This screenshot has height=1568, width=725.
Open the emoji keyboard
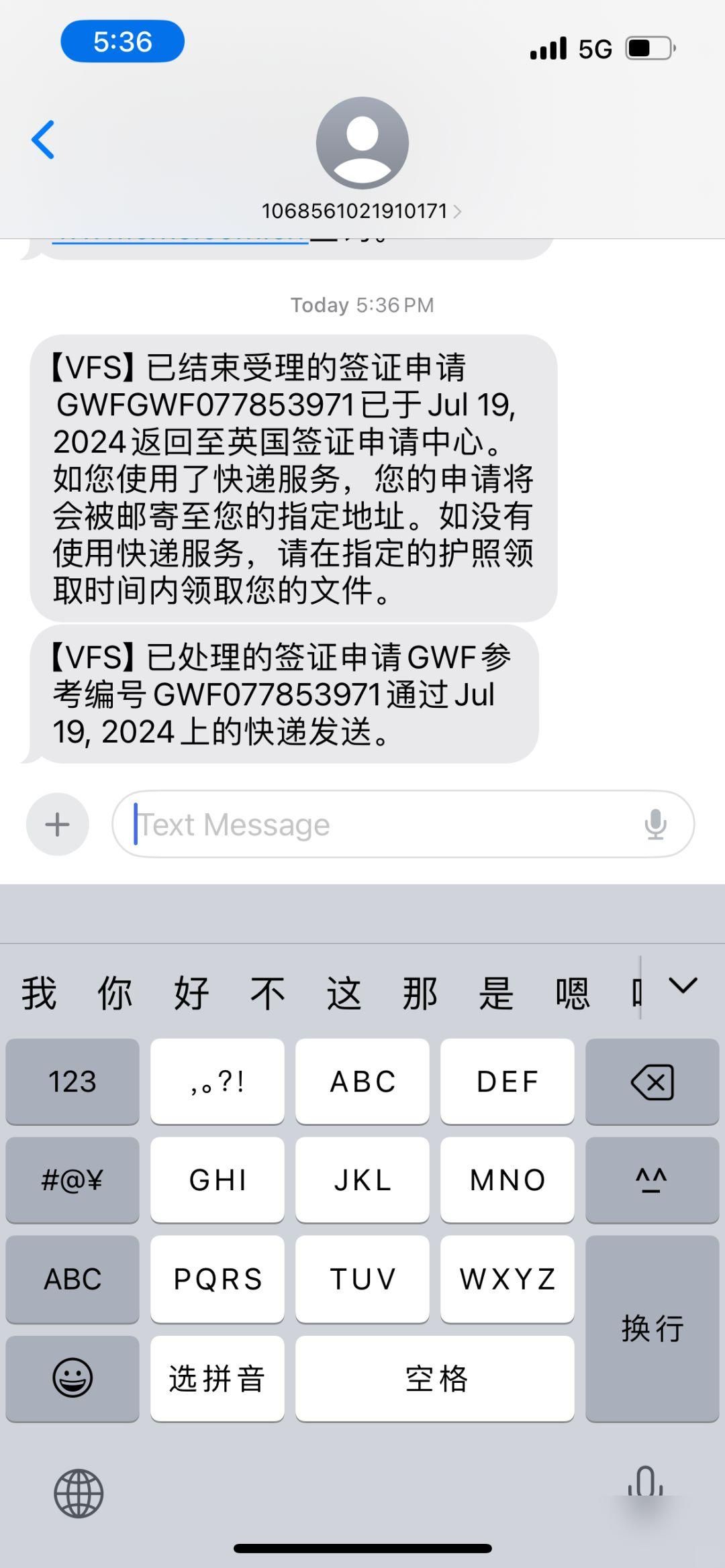[x=72, y=1378]
